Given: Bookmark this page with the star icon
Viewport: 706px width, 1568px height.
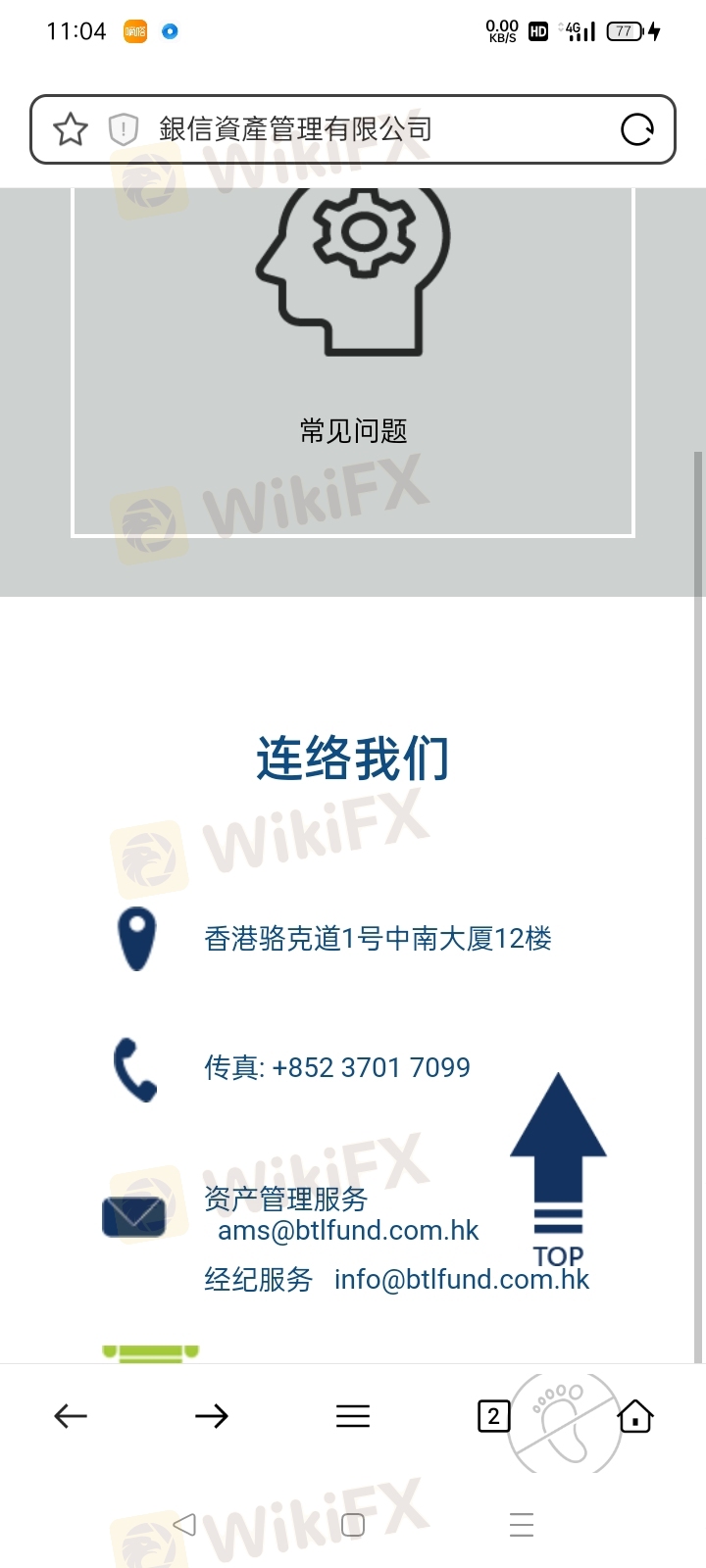Looking at the screenshot, I should (71, 129).
